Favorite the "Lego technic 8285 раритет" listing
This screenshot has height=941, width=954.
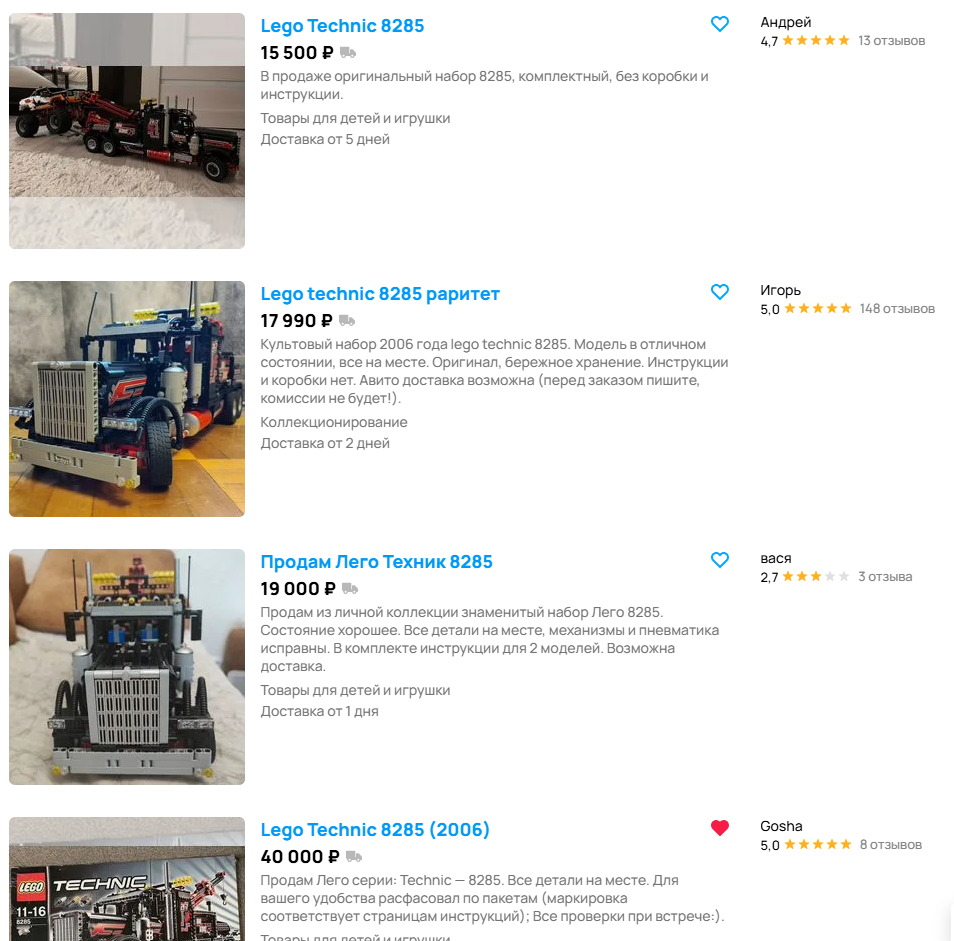(720, 292)
